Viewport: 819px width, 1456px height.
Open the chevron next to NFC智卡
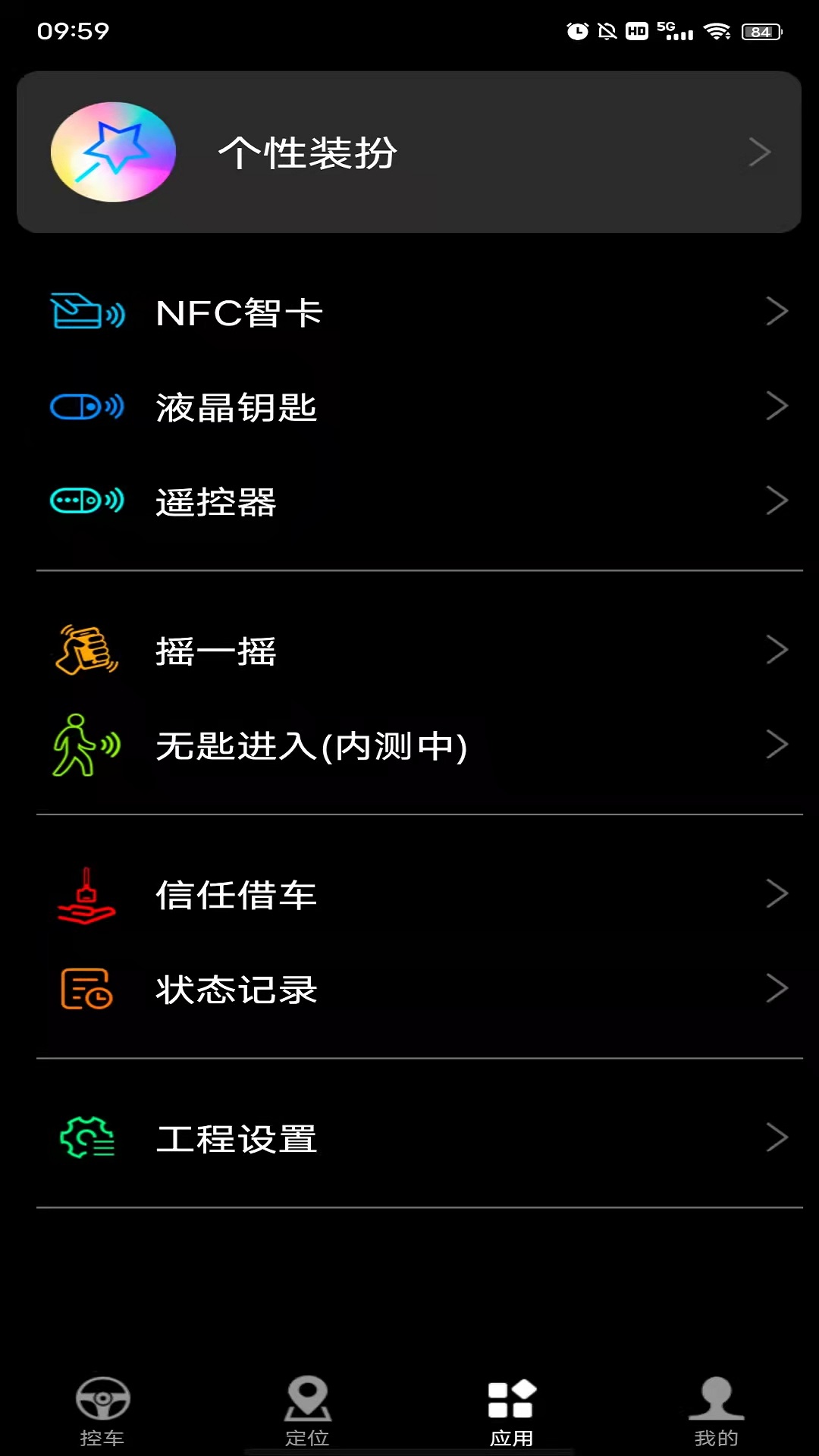pos(777,312)
